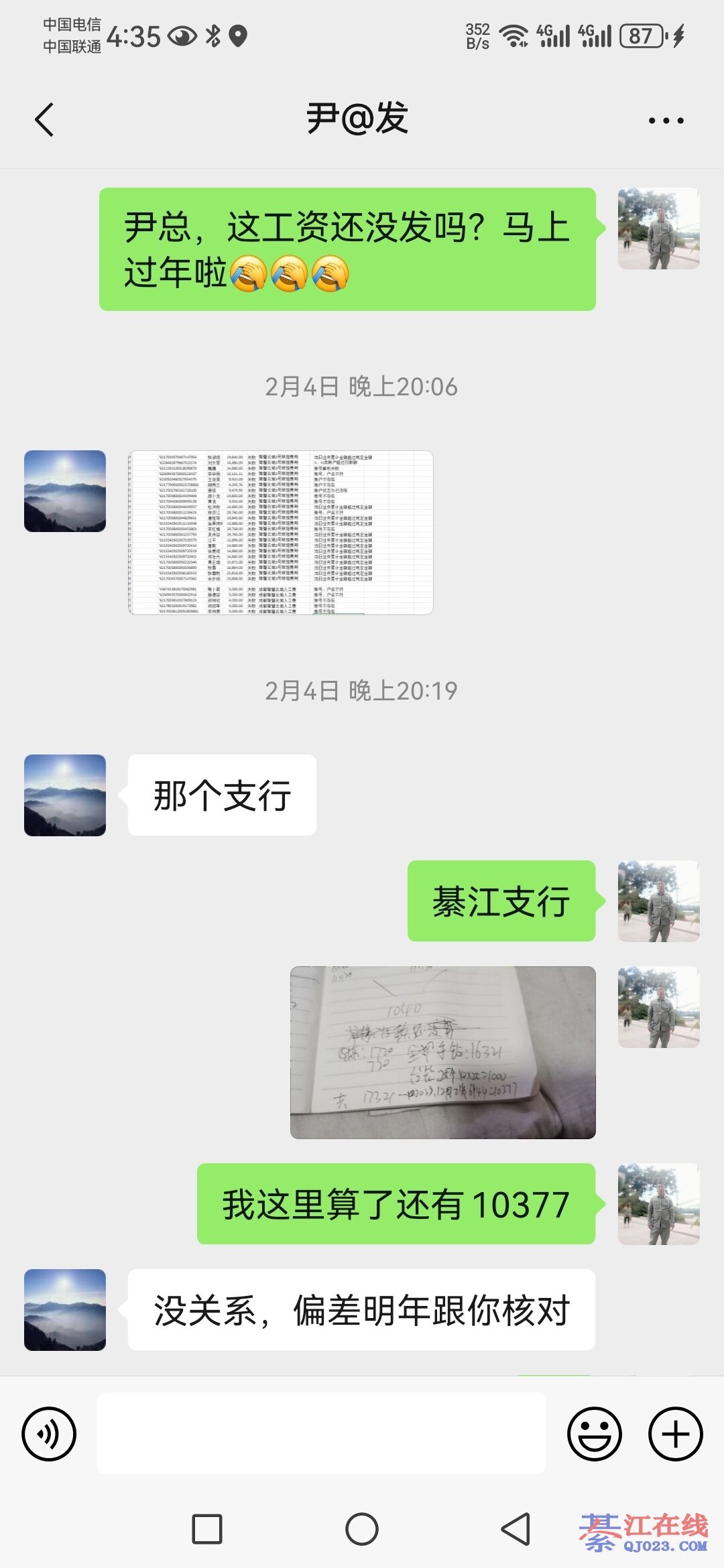Go back from the 尹@发 chat
Viewport: 724px width, 1568px height.
[x=44, y=120]
